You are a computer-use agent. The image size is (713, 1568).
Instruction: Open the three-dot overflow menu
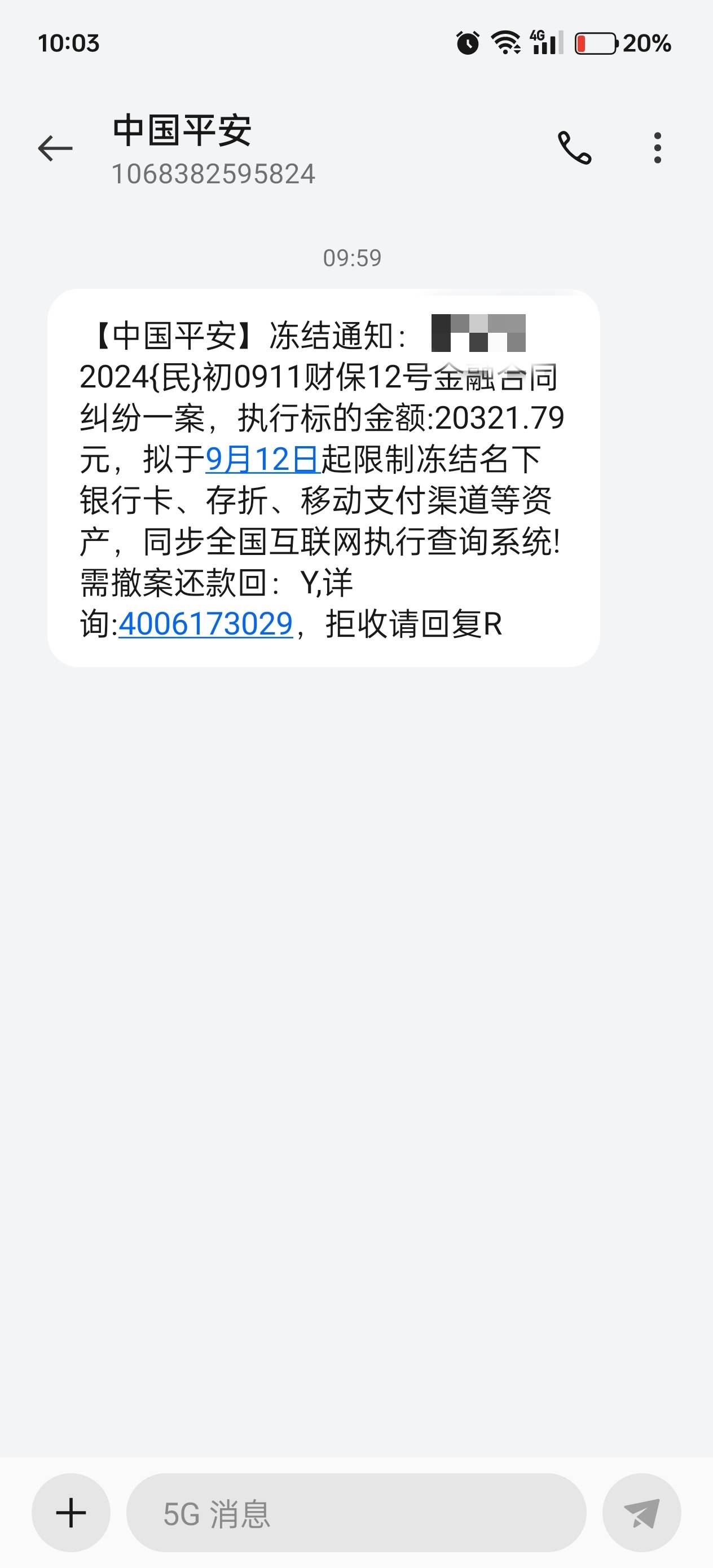tap(657, 148)
